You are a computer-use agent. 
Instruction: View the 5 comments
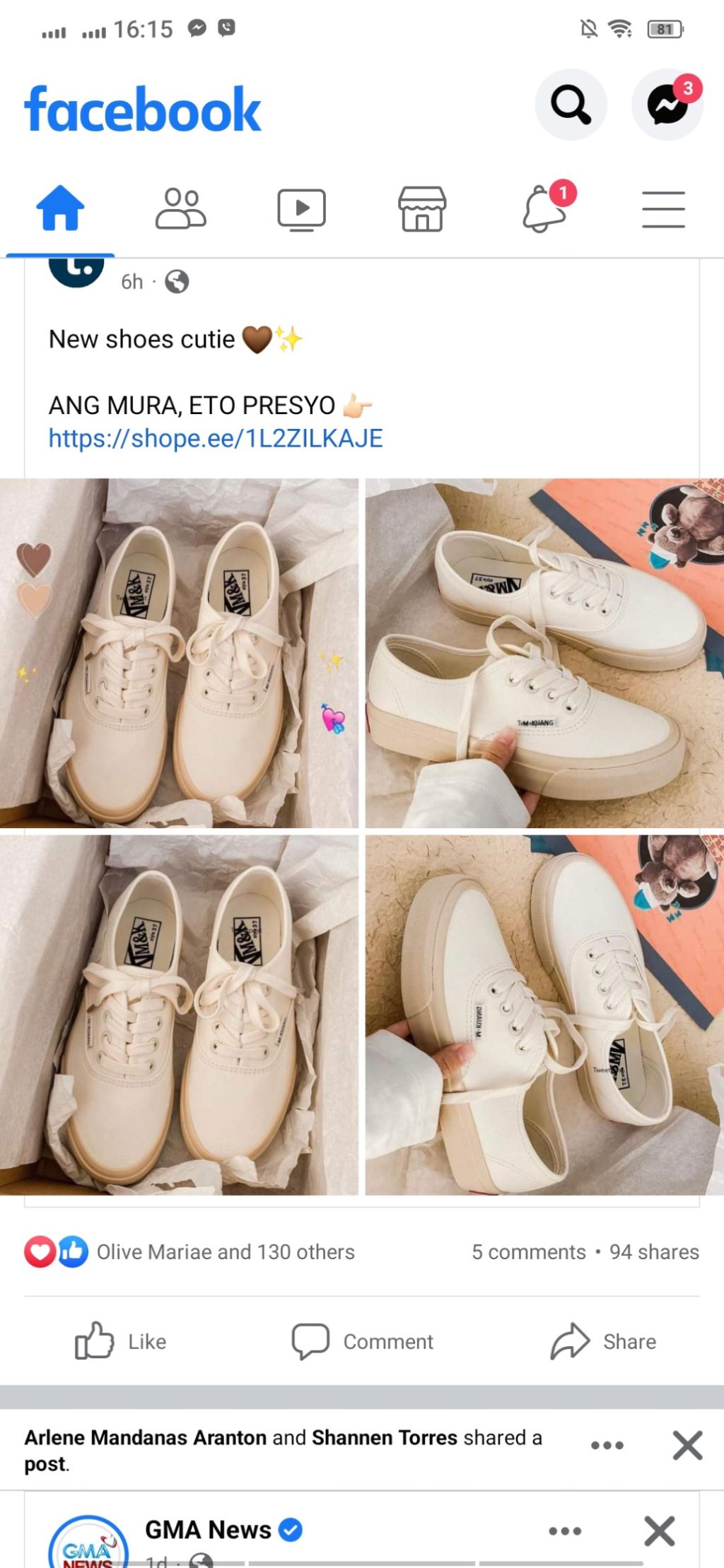pyautogui.click(x=528, y=1251)
